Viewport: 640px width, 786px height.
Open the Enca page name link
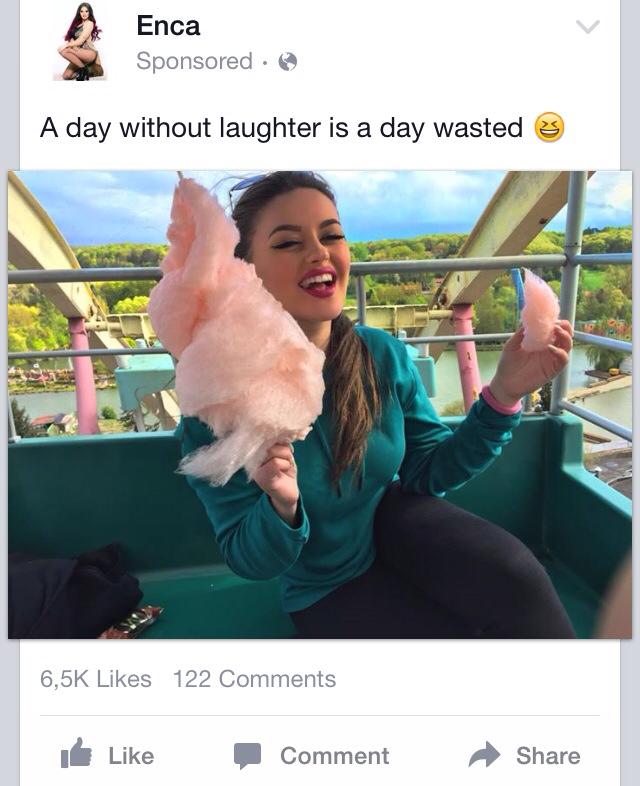click(168, 26)
